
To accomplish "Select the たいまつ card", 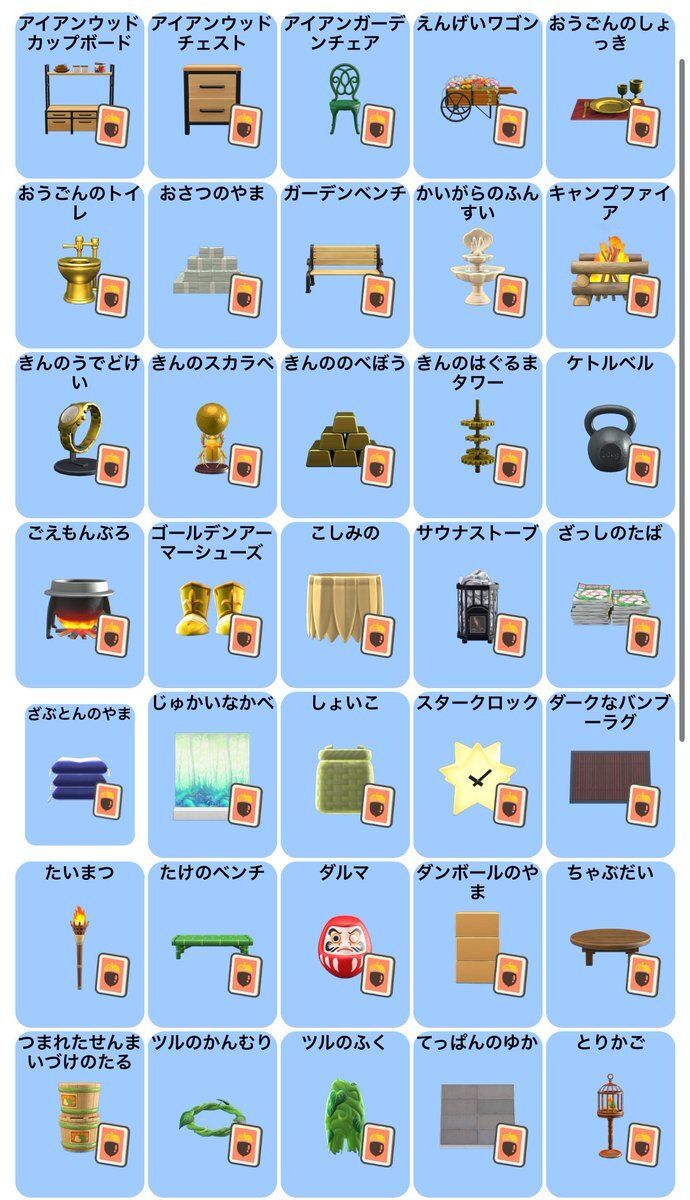I will point(80,945).
